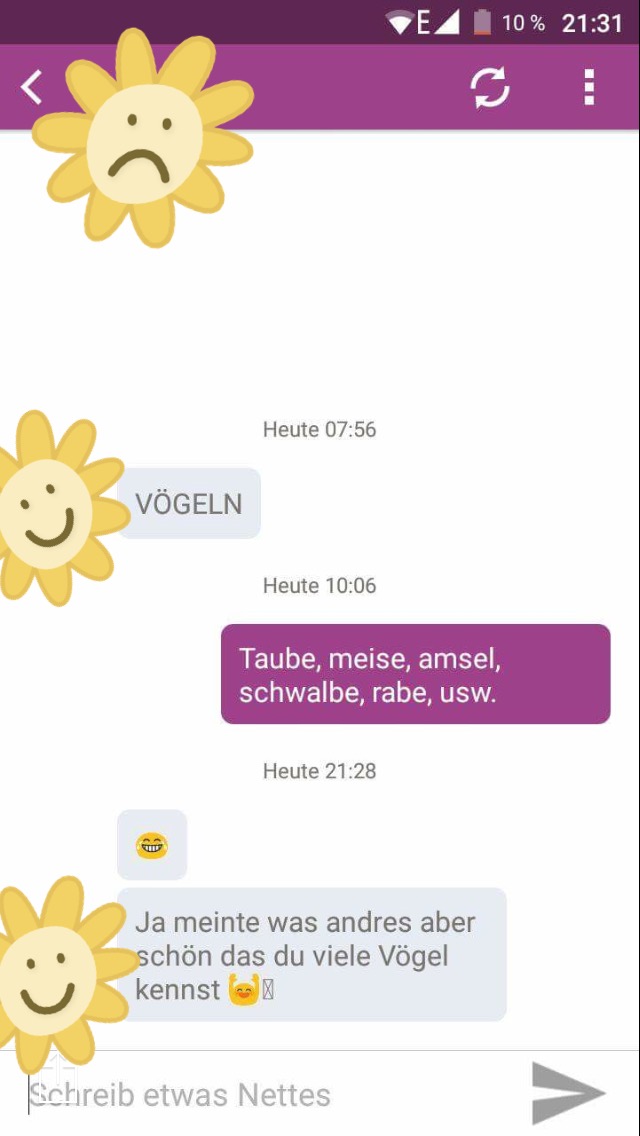Send the message with the arrow icon
Screen dimensions: 640x1136
click(568, 1093)
